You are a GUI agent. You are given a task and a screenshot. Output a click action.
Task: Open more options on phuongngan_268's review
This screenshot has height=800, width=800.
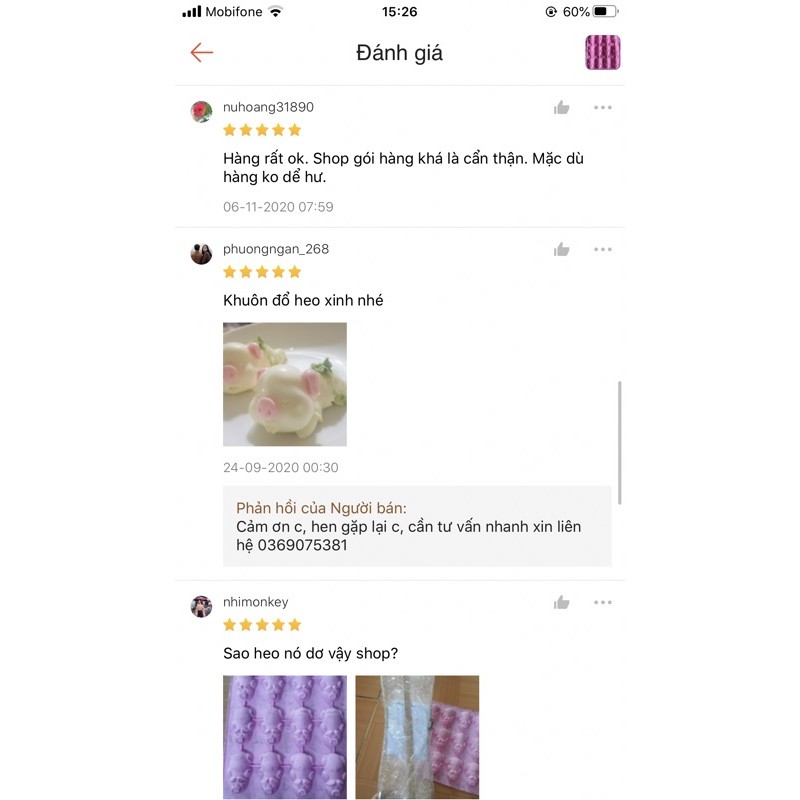[602, 249]
